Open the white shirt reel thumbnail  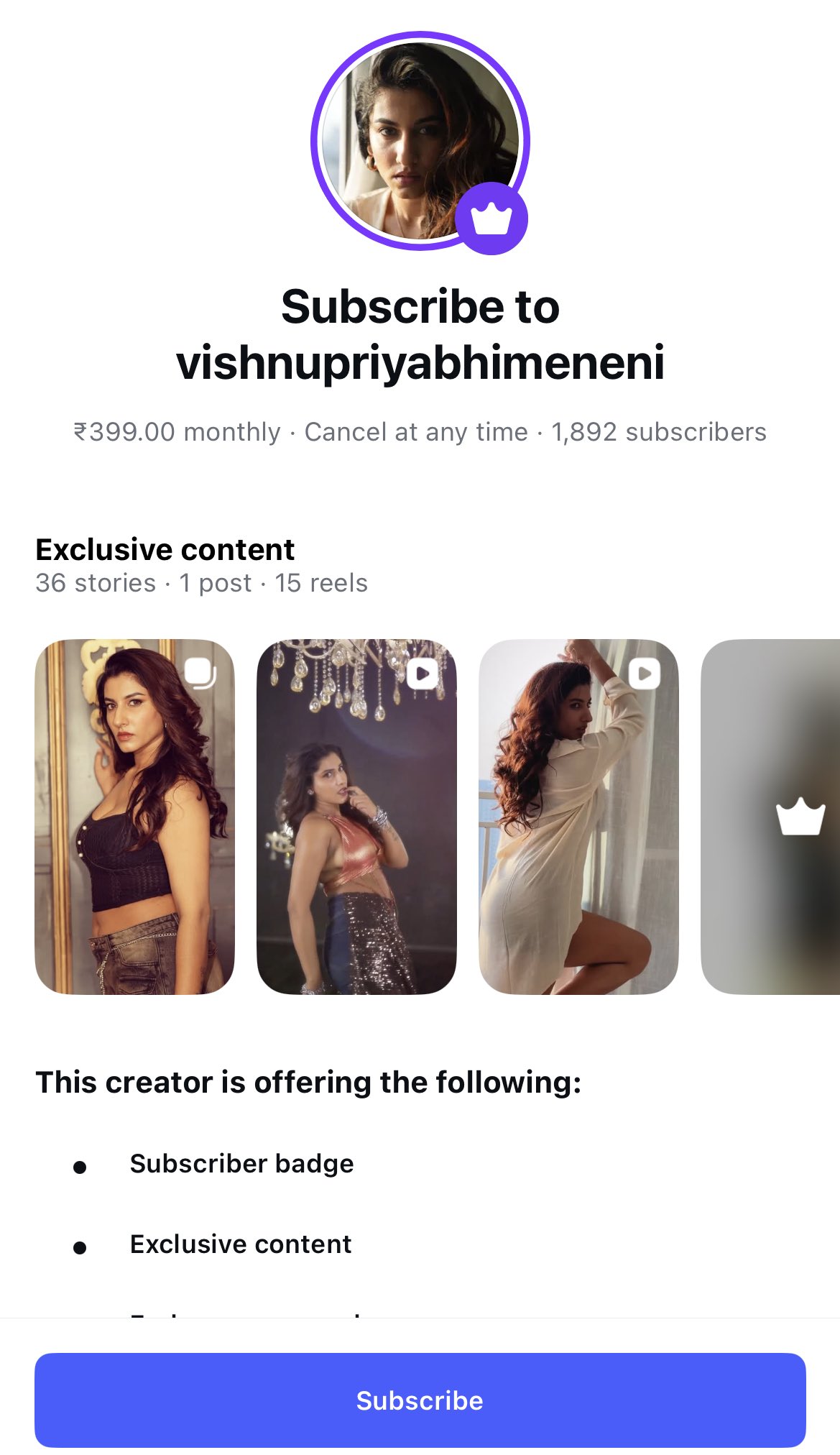(x=578, y=817)
